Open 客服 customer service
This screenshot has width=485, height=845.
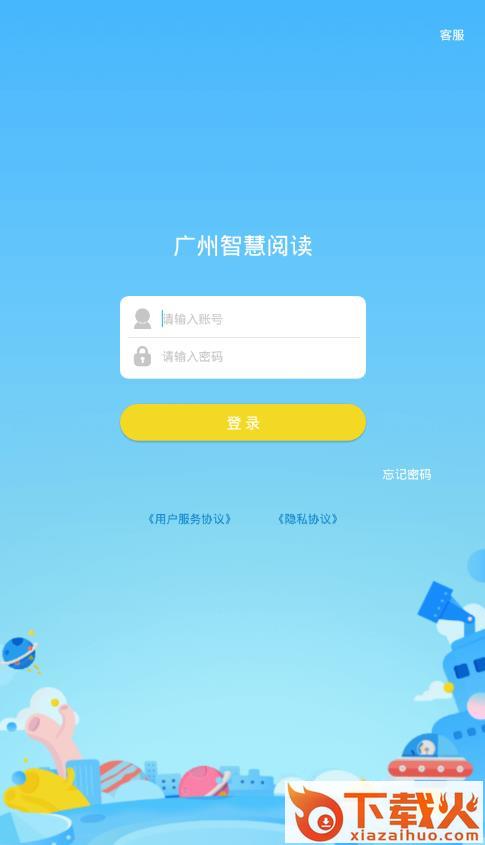pos(452,35)
